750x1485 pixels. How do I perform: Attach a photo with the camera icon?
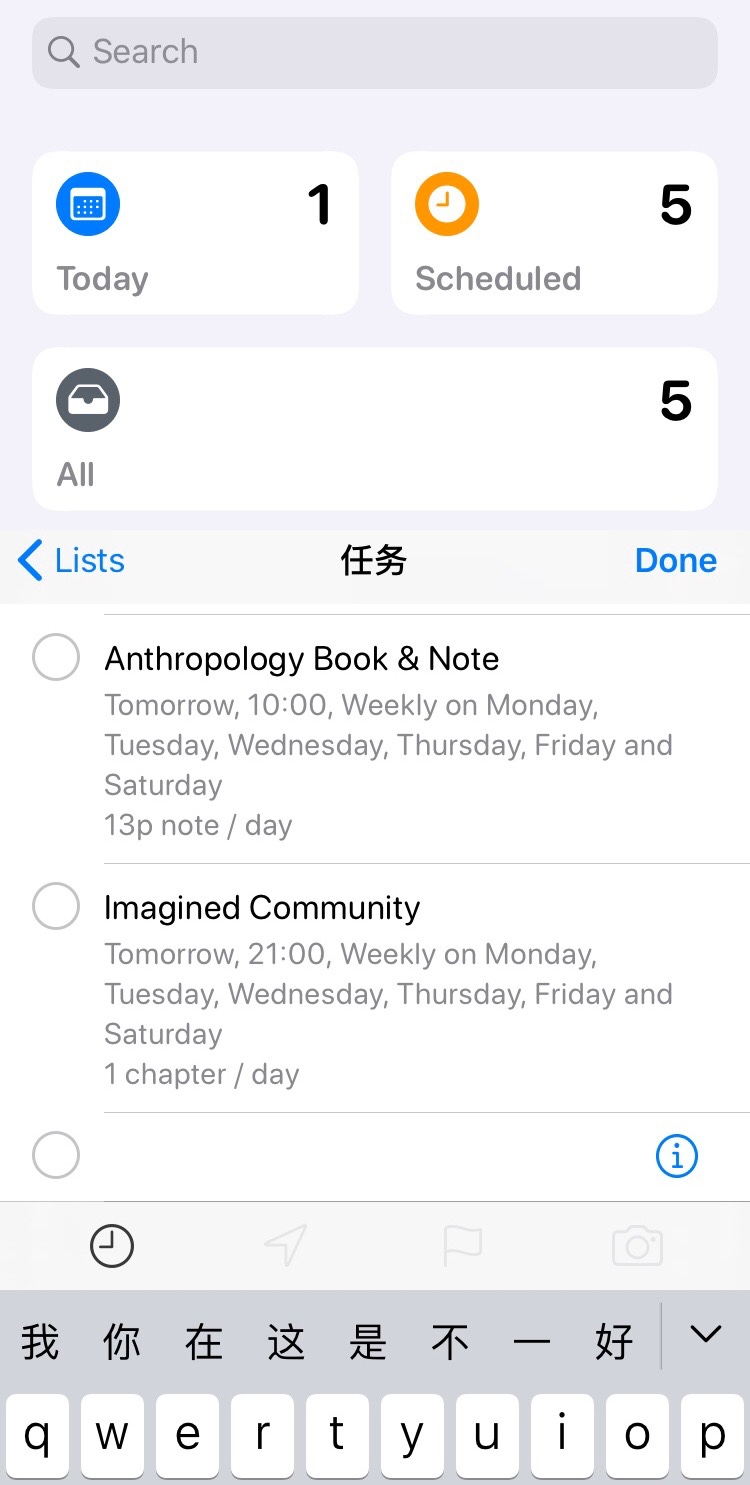[x=637, y=1246]
